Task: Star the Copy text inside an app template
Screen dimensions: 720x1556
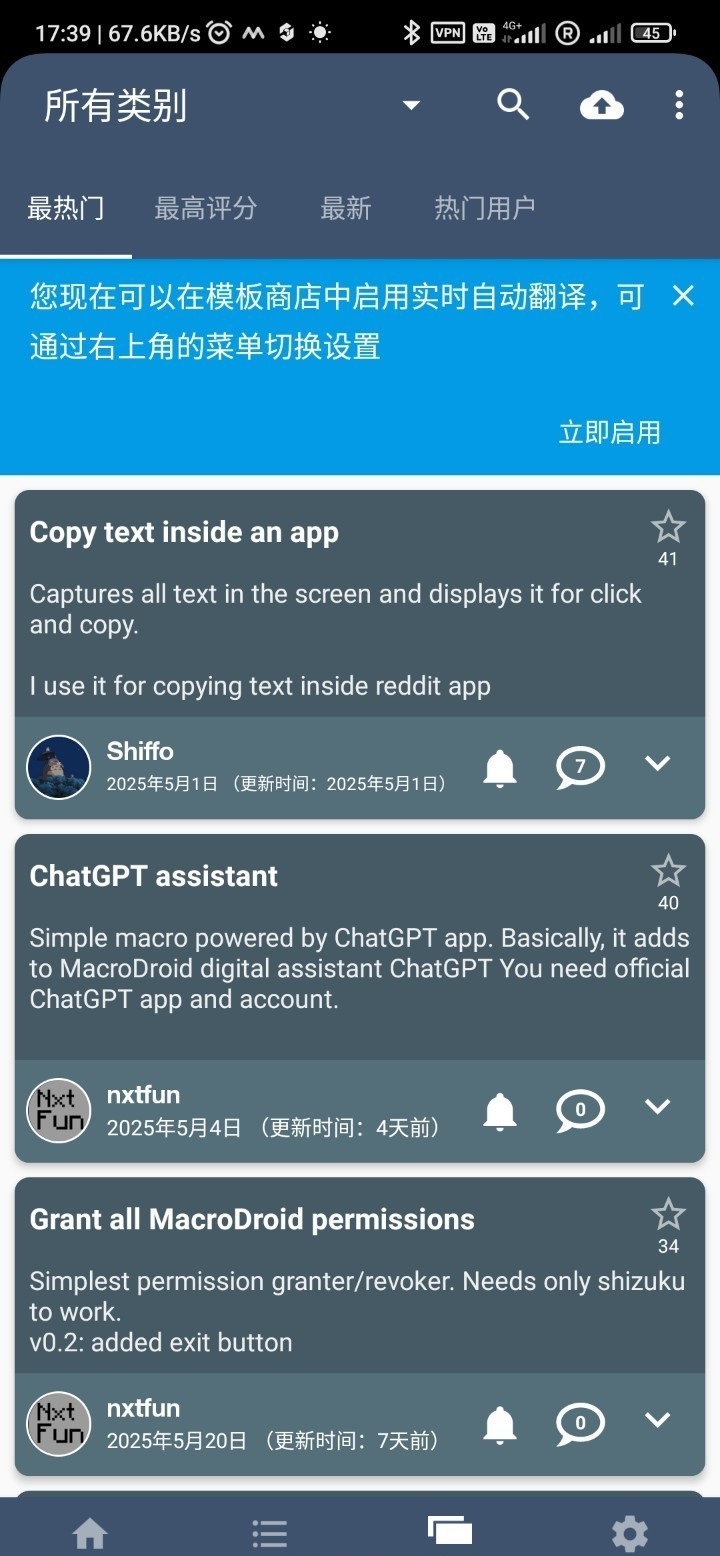Action: (x=668, y=527)
